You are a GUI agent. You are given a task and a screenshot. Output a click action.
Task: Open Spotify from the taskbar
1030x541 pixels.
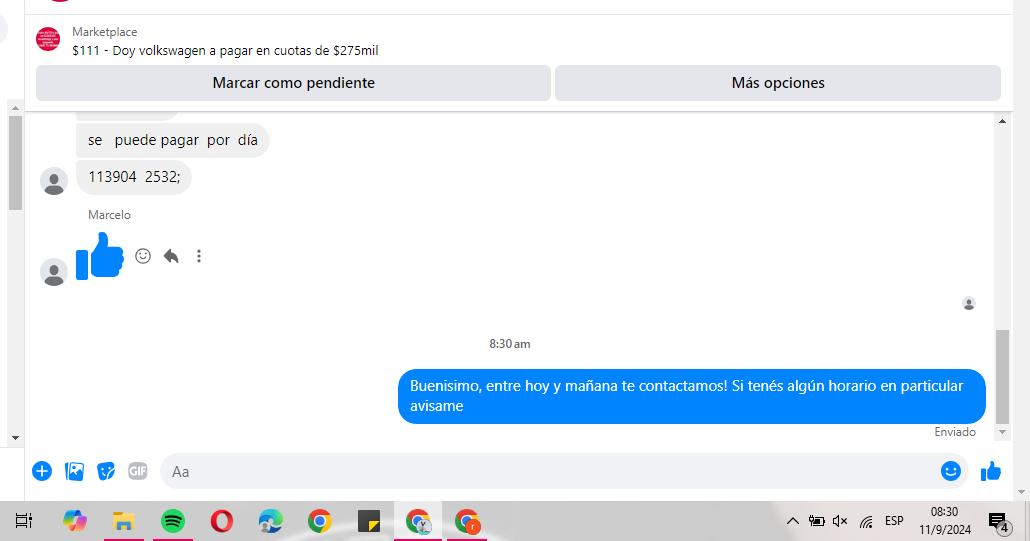click(x=173, y=521)
